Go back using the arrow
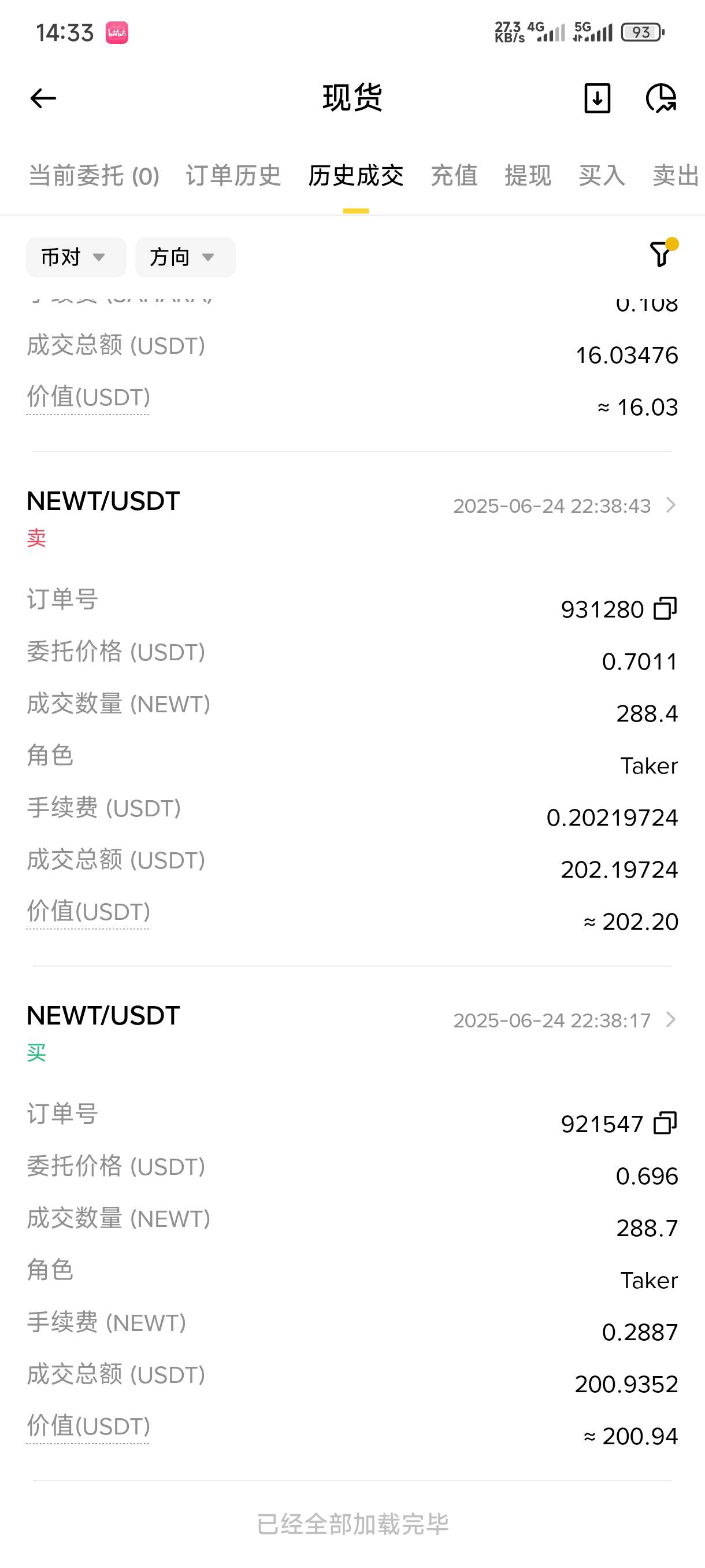This screenshot has width=705, height=1568. pyautogui.click(x=43, y=98)
